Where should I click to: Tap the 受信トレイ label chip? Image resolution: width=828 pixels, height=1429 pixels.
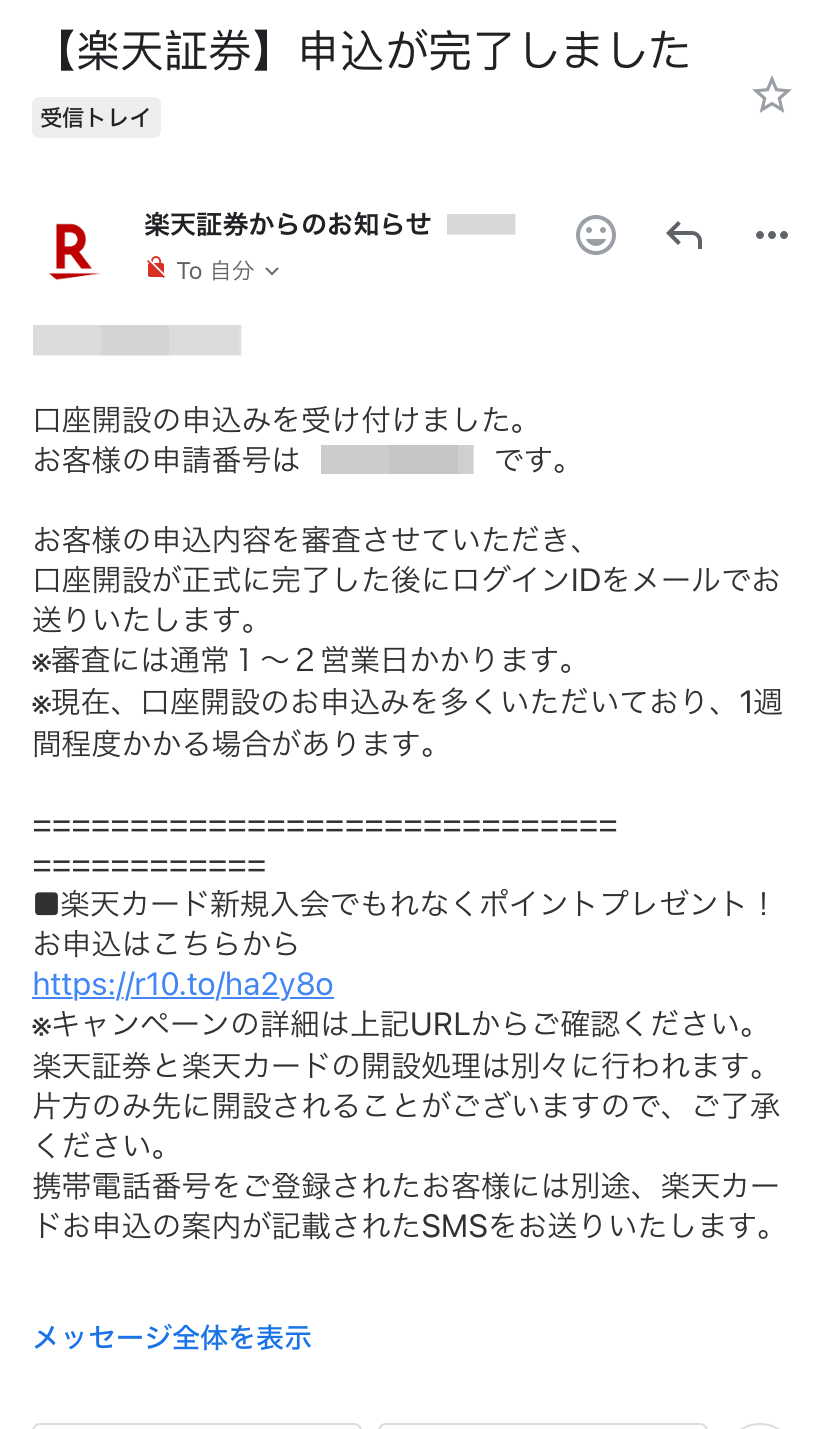click(x=96, y=118)
